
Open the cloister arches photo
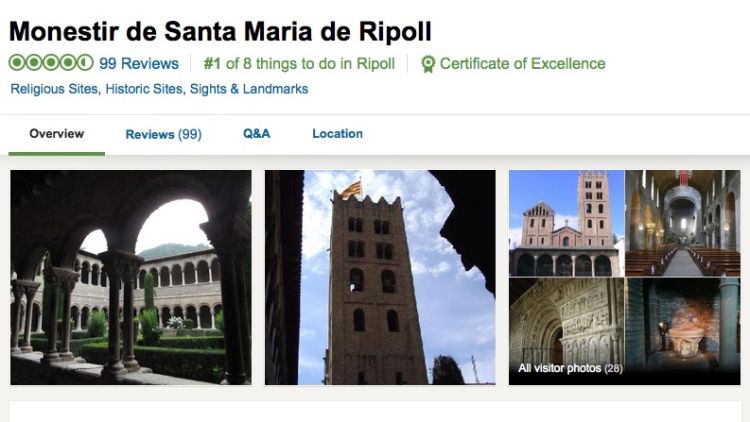tap(131, 277)
